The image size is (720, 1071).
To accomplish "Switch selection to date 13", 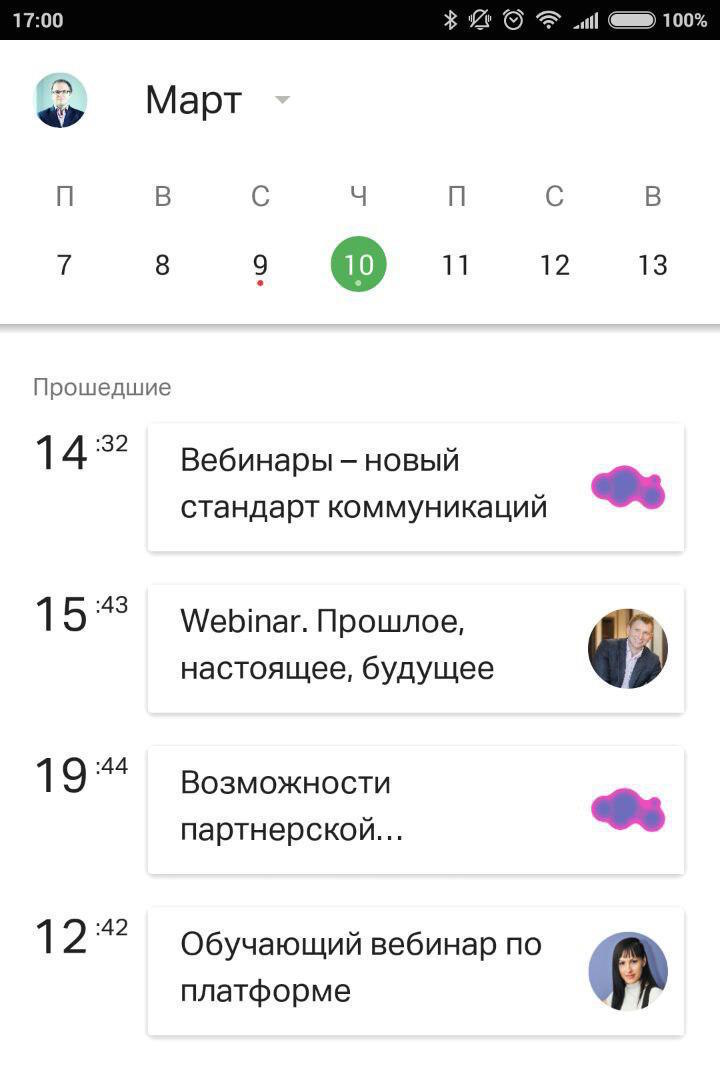I will 653,264.
